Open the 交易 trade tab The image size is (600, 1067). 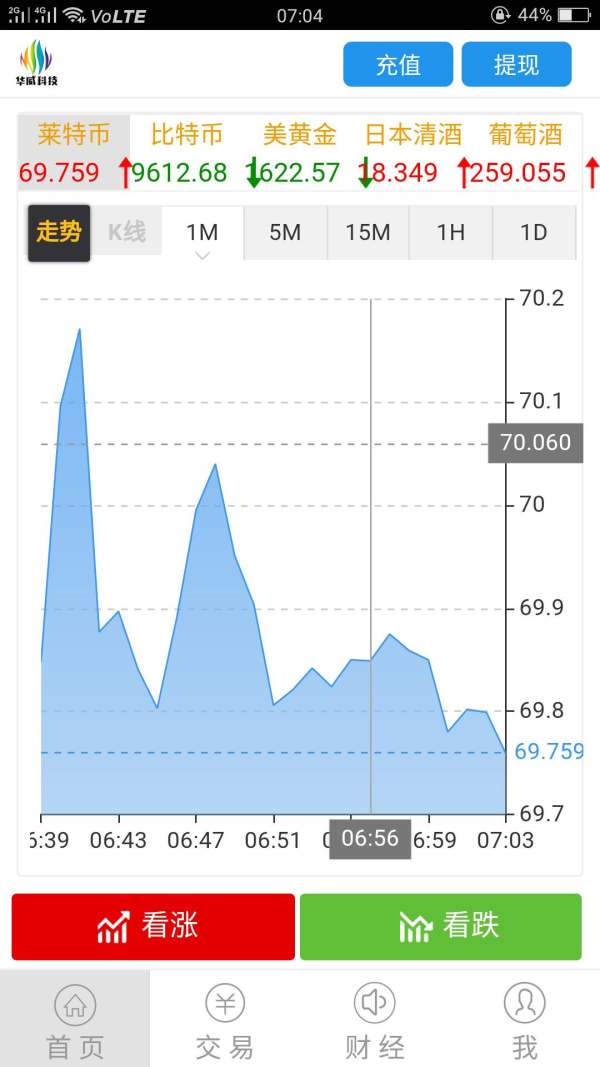[224, 1019]
